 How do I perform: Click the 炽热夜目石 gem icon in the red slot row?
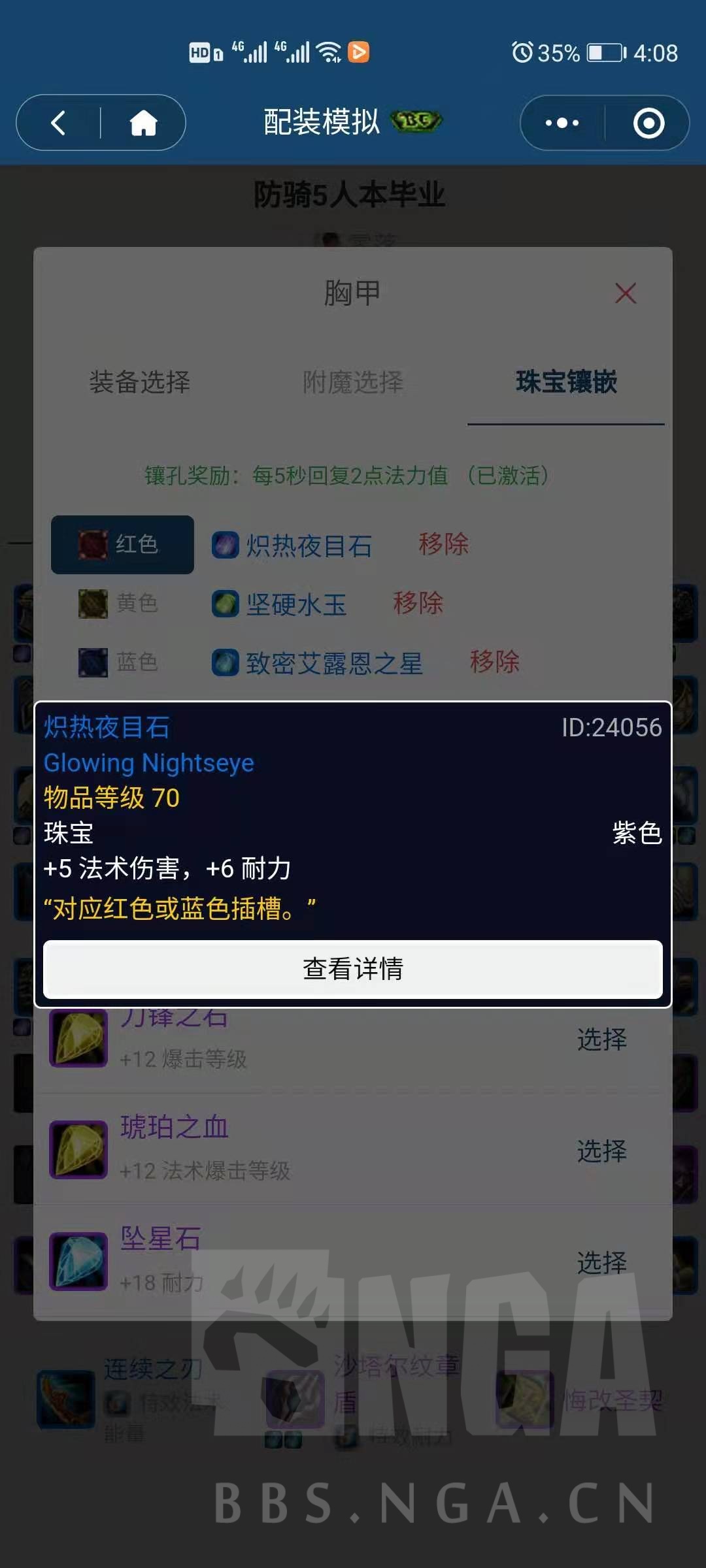[x=225, y=546]
